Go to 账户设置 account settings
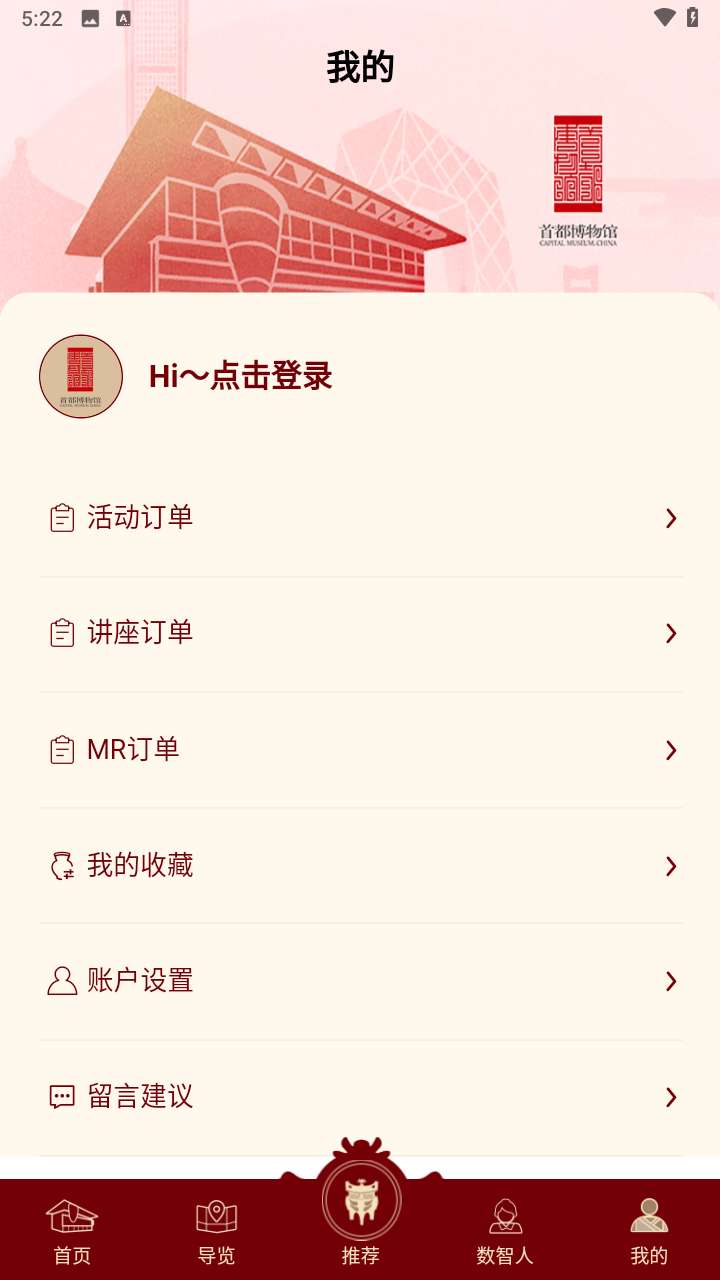 (360, 981)
